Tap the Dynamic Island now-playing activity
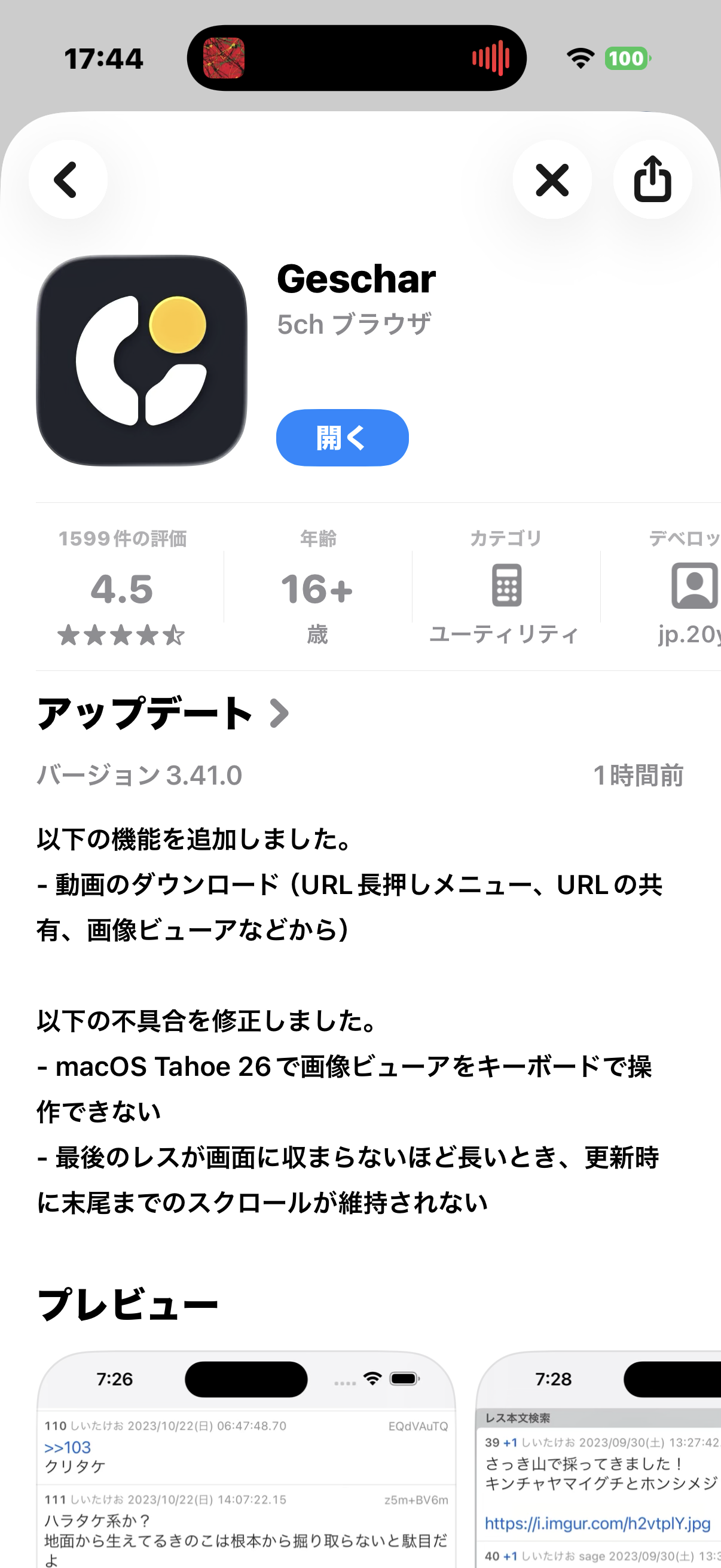 356,59
